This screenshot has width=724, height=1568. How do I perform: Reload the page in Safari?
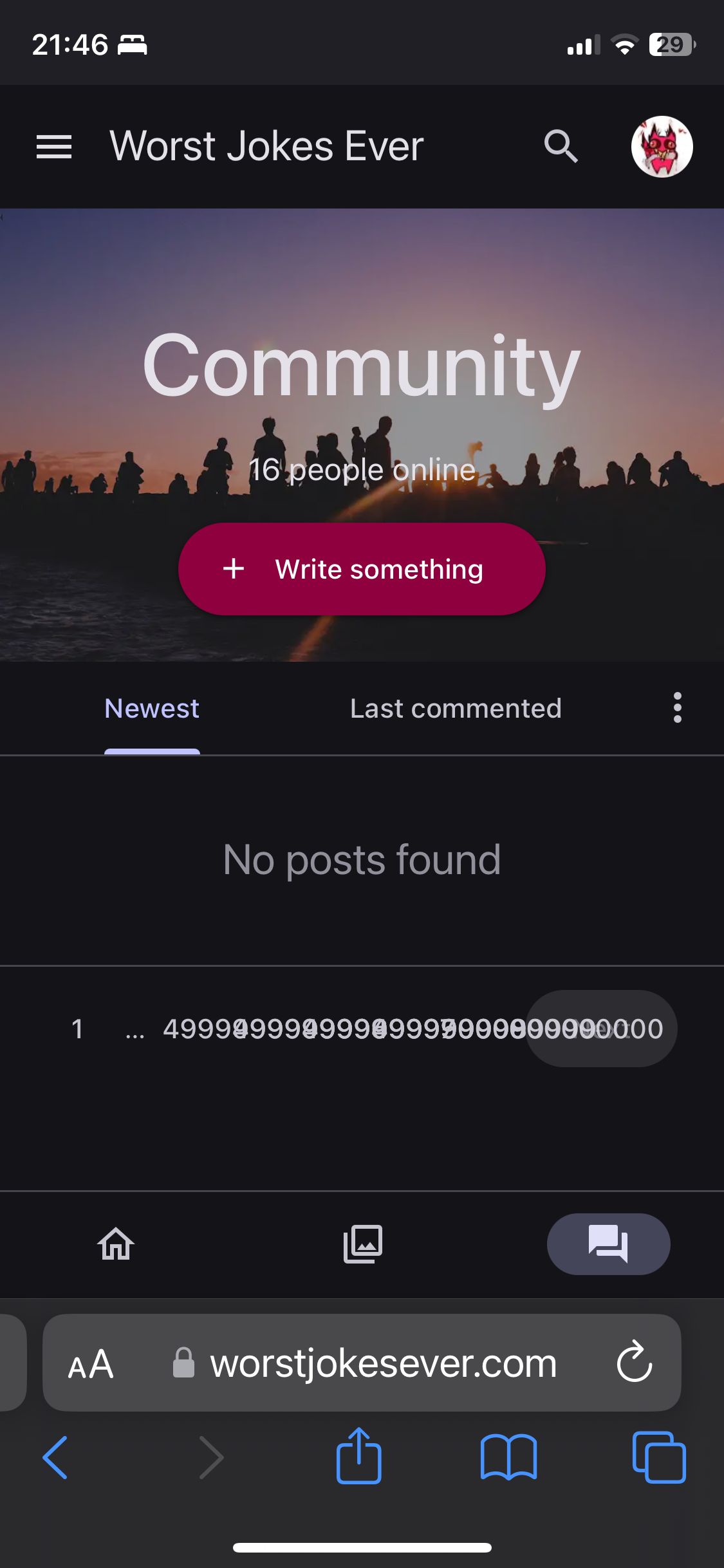pyautogui.click(x=635, y=1362)
